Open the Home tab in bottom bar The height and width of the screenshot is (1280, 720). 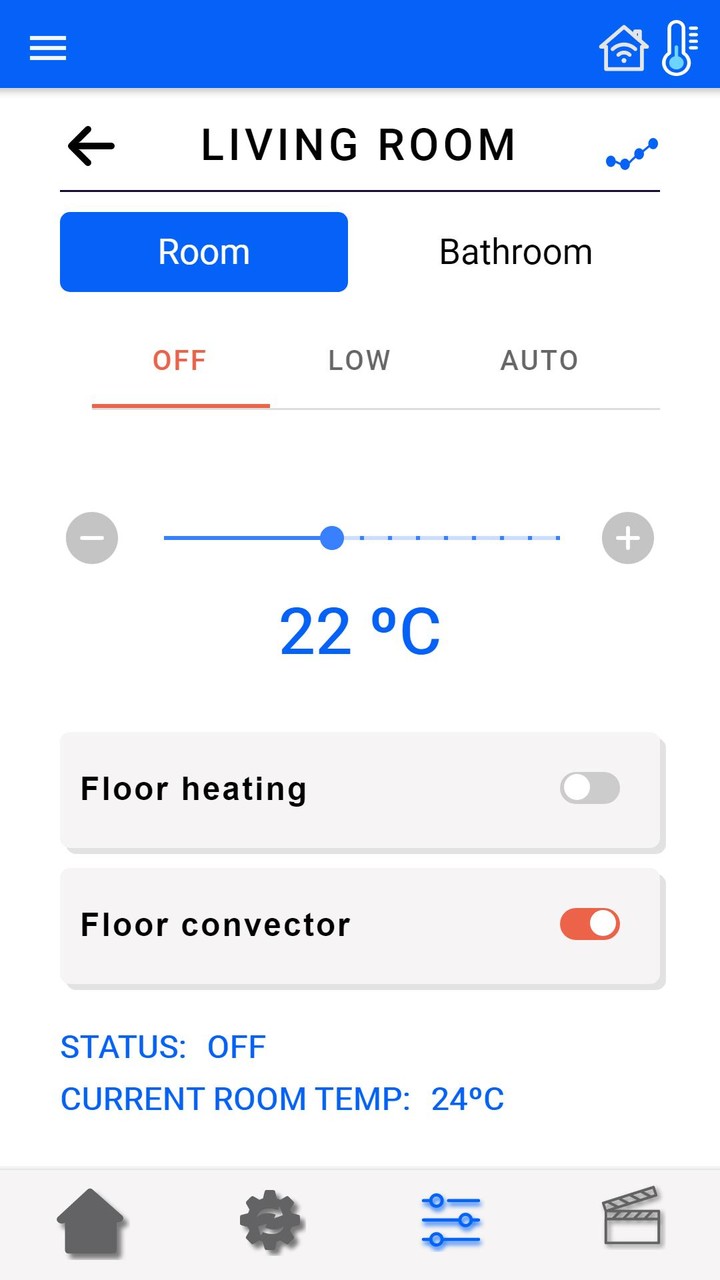(90, 1221)
